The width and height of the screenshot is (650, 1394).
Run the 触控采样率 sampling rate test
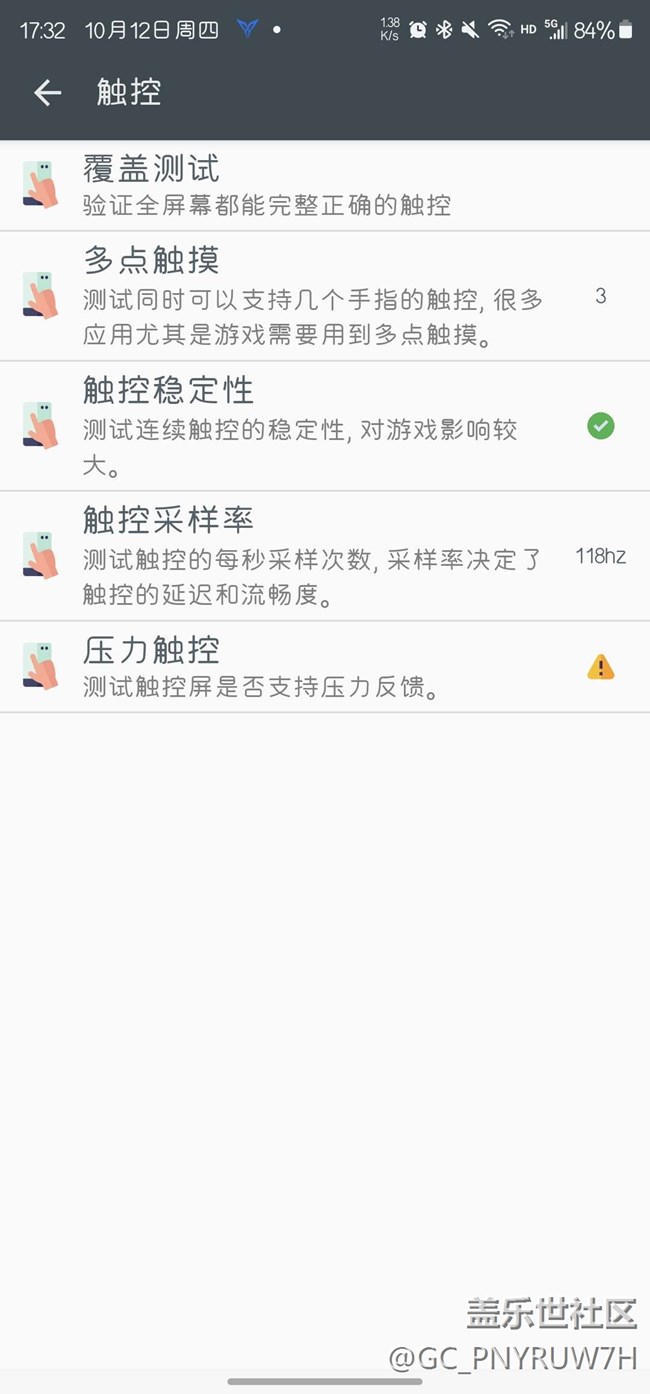pyautogui.click(x=325, y=556)
